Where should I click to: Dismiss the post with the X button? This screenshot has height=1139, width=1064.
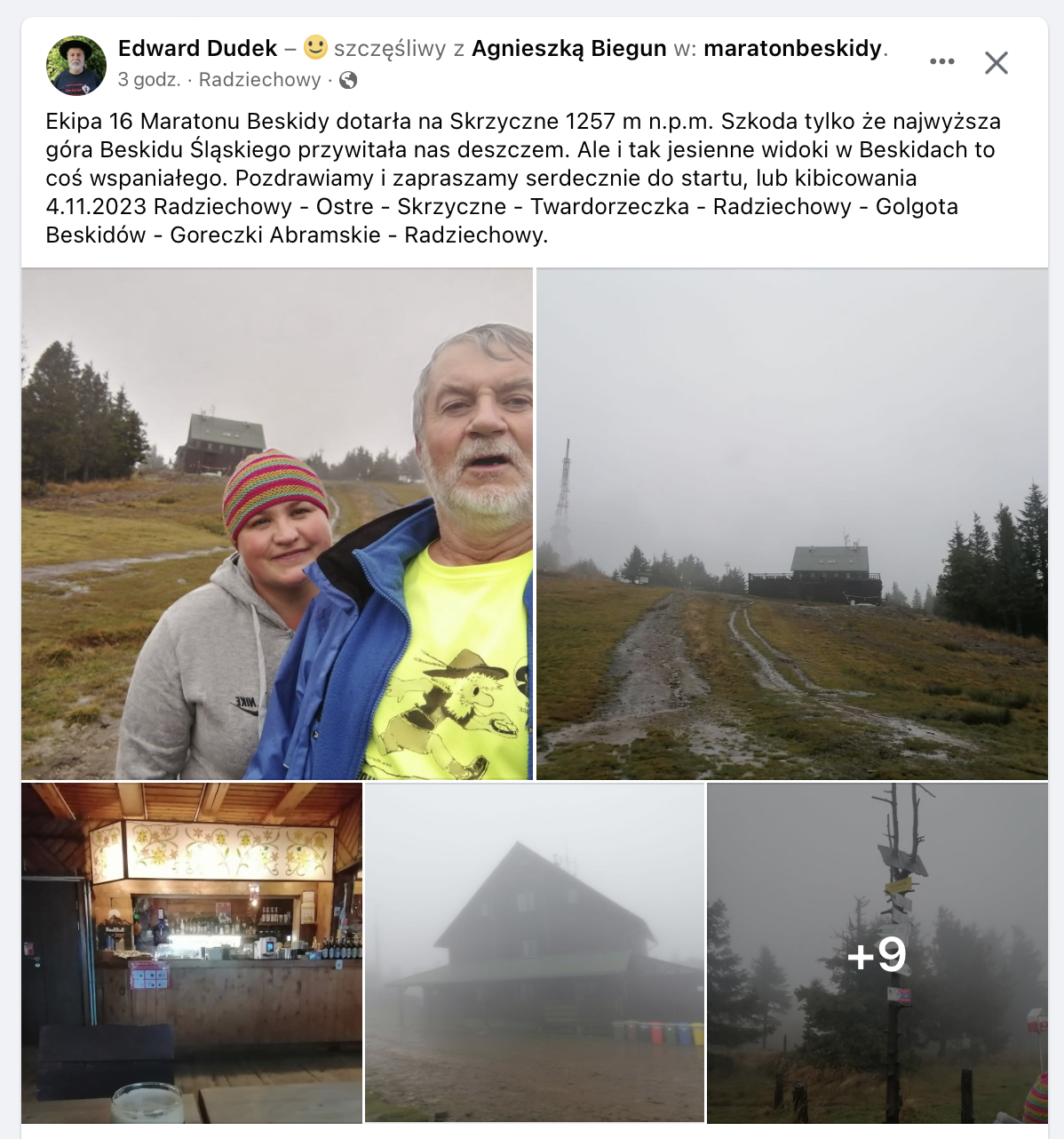996,62
